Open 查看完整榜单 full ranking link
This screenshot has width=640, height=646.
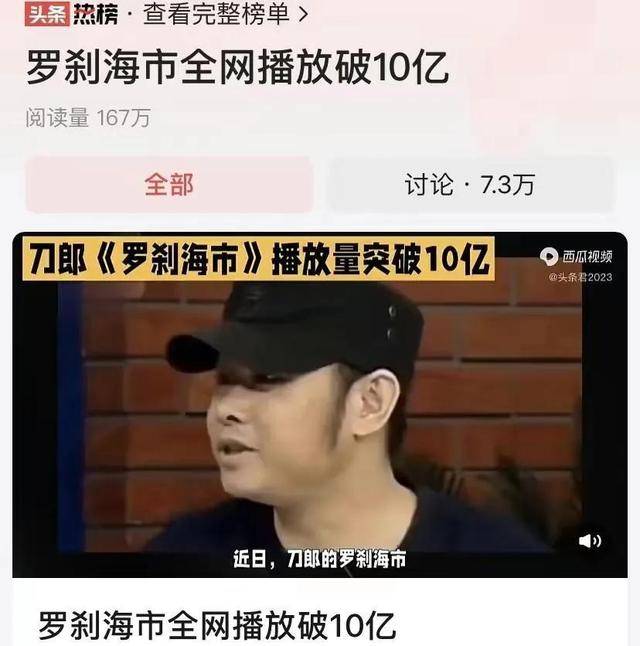click(x=225, y=14)
